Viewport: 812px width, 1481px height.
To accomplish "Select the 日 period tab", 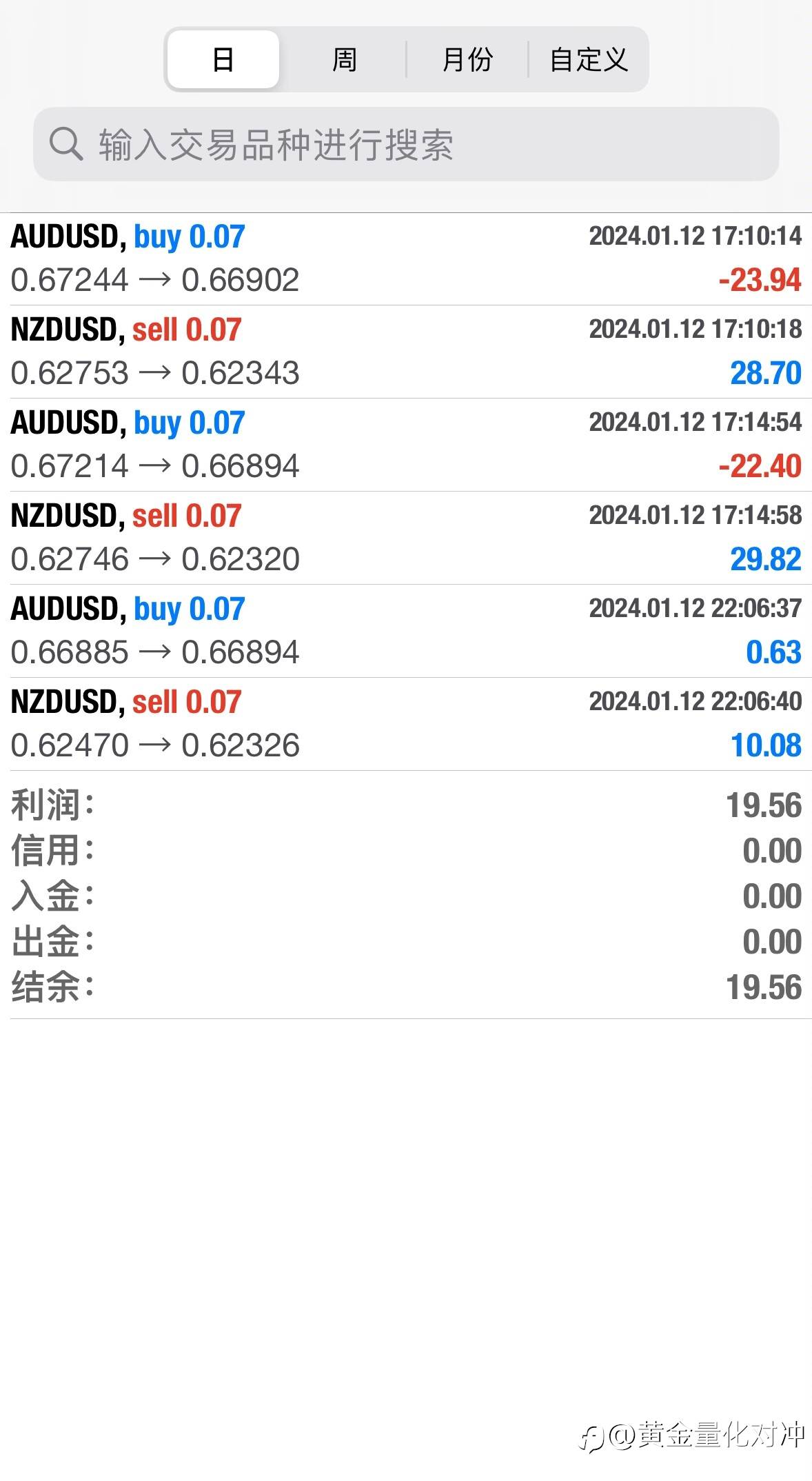I will point(223,59).
